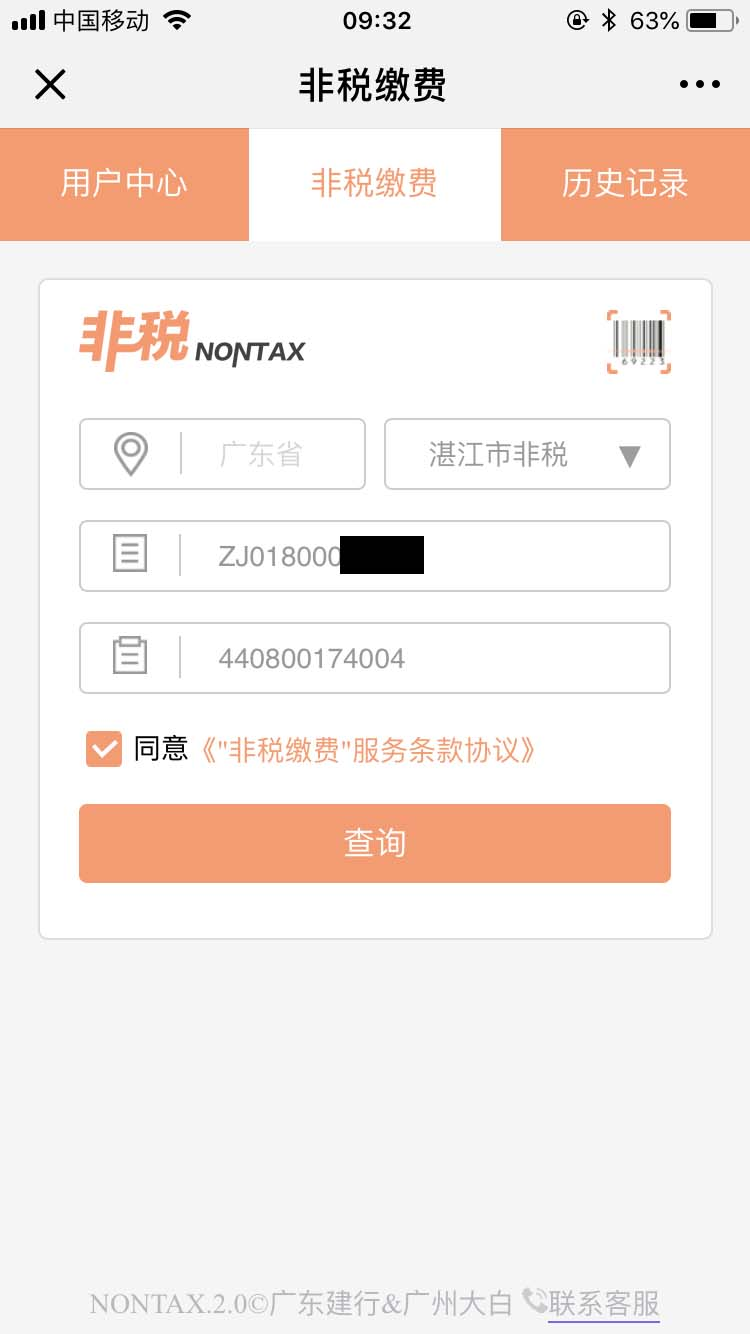Screen dimensions: 750x1334
Task: Scan a barcode with the barcode icon
Action: [639, 342]
